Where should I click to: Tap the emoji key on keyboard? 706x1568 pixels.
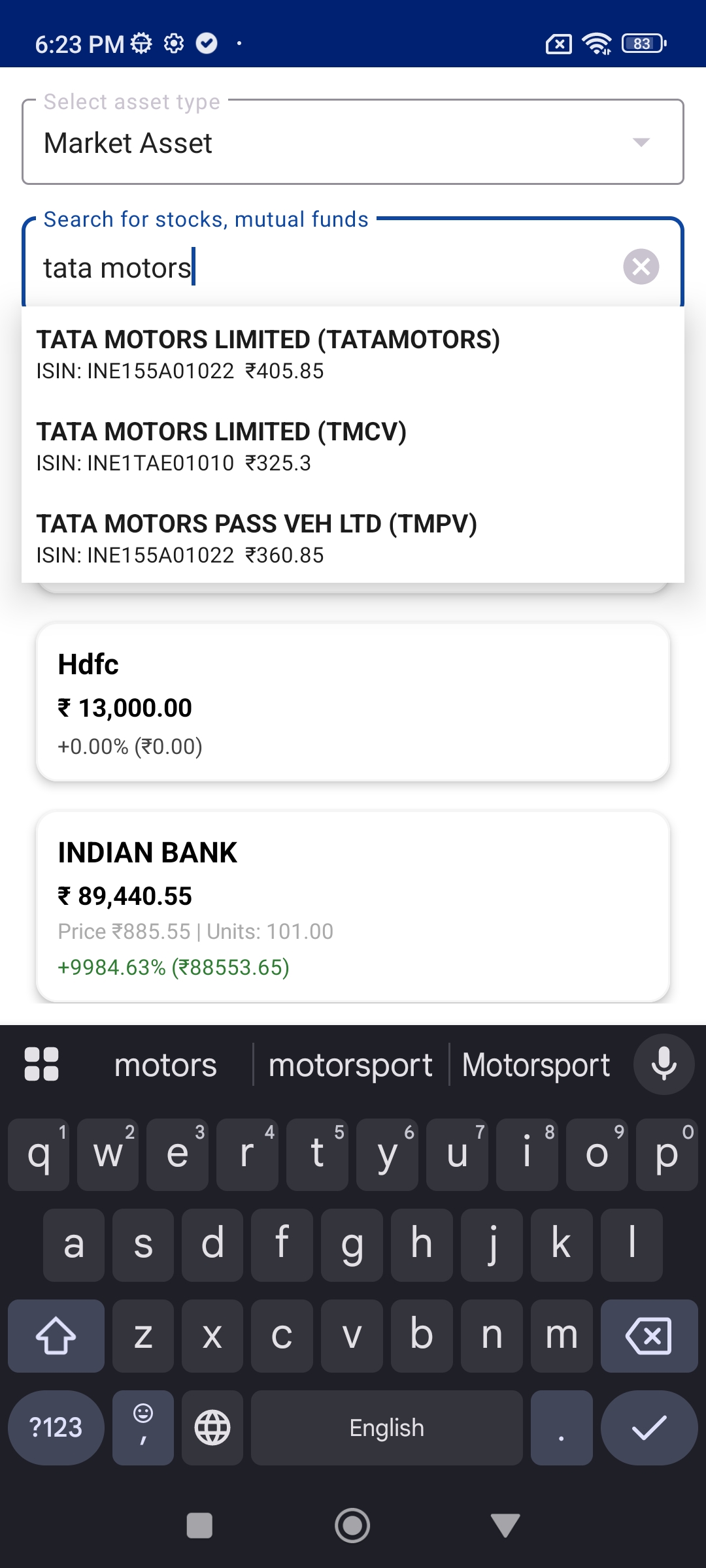(143, 1428)
